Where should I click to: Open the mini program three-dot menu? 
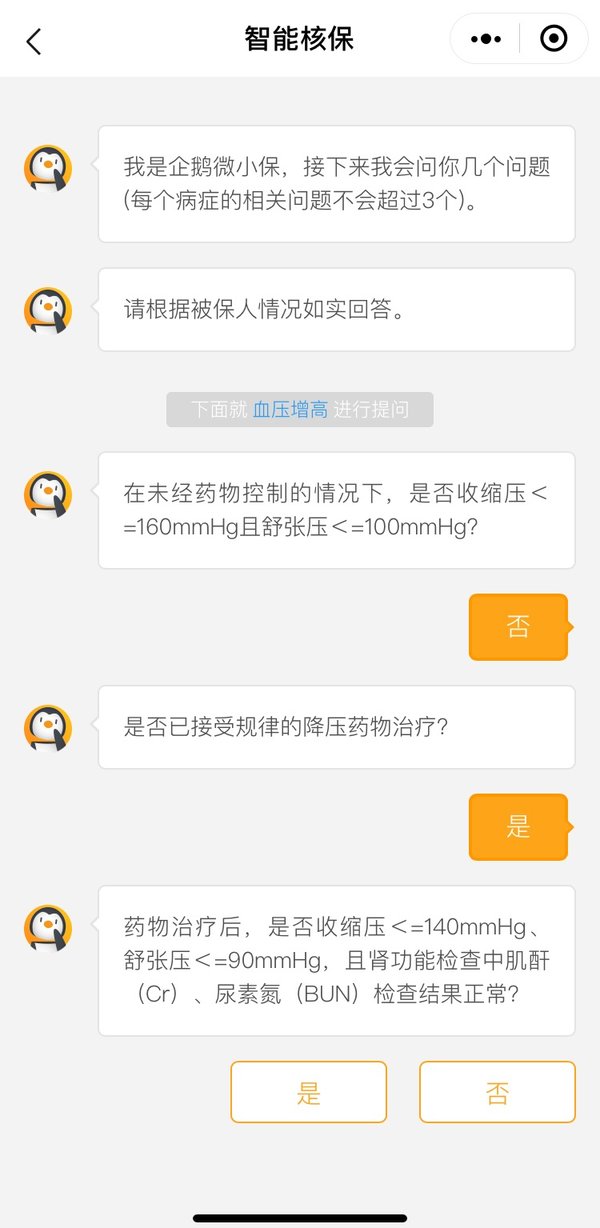pyautogui.click(x=485, y=39)
